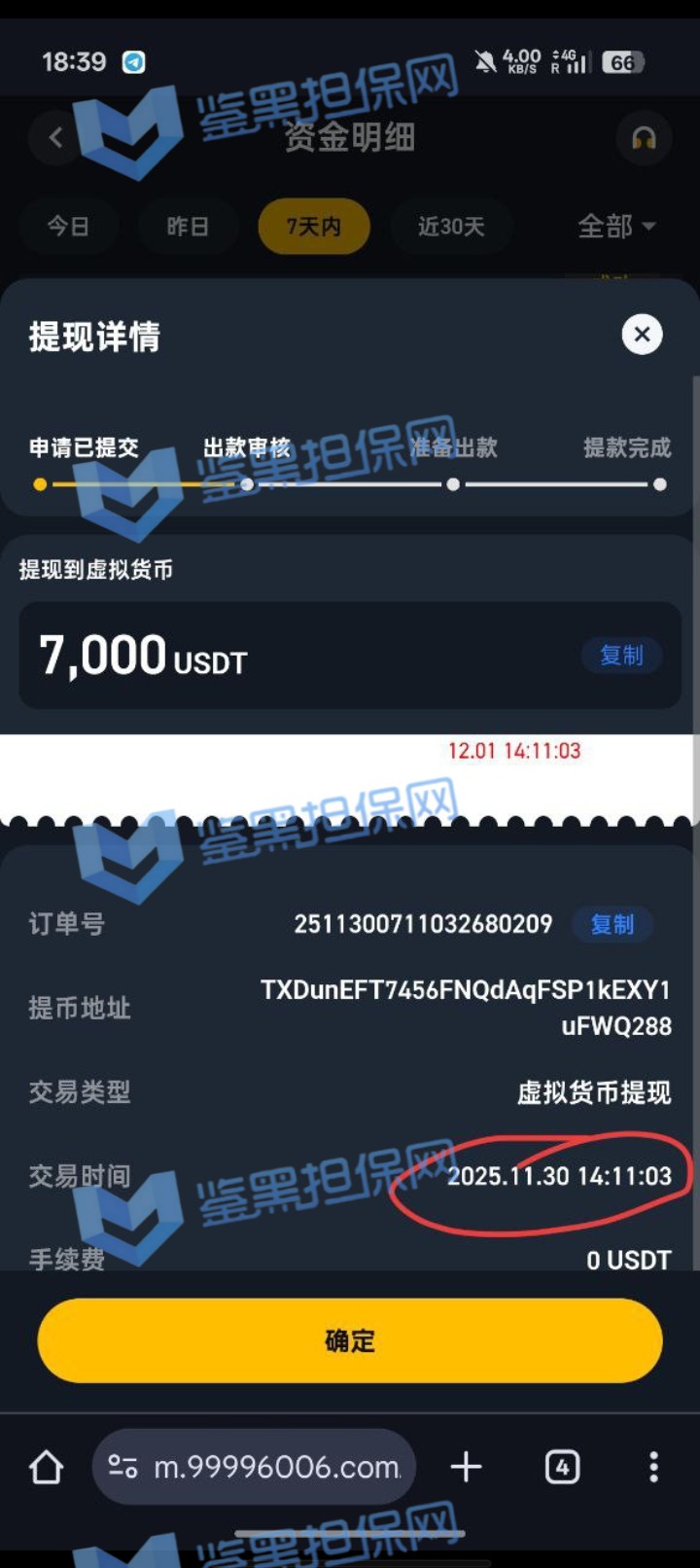The height and width of the screenshot is (1568, 700).
Task: Close the 提现详情 dialog
Action: pyautogui.click(x=642, y=335)
